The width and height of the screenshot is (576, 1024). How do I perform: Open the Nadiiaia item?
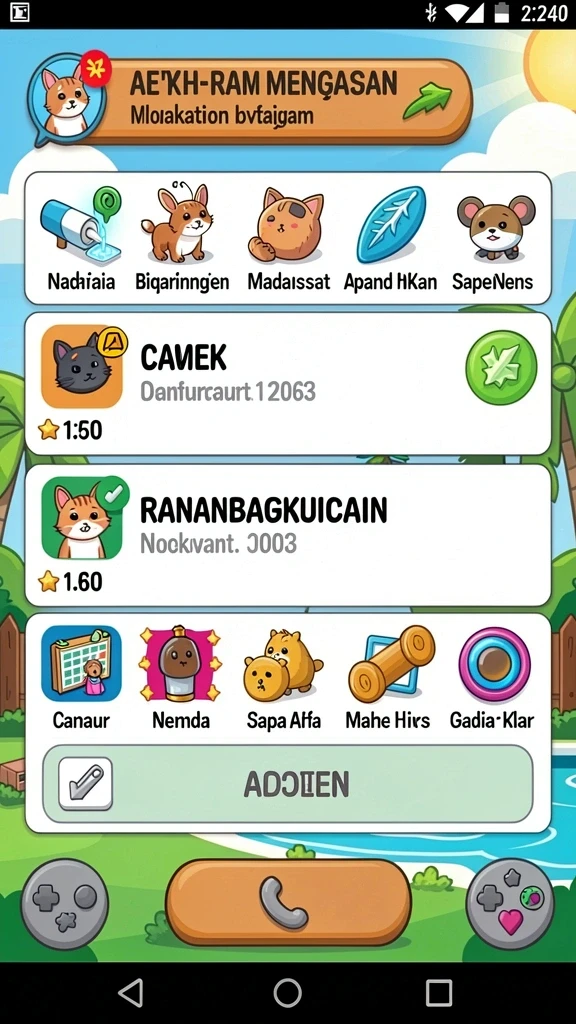pos(81,240)
